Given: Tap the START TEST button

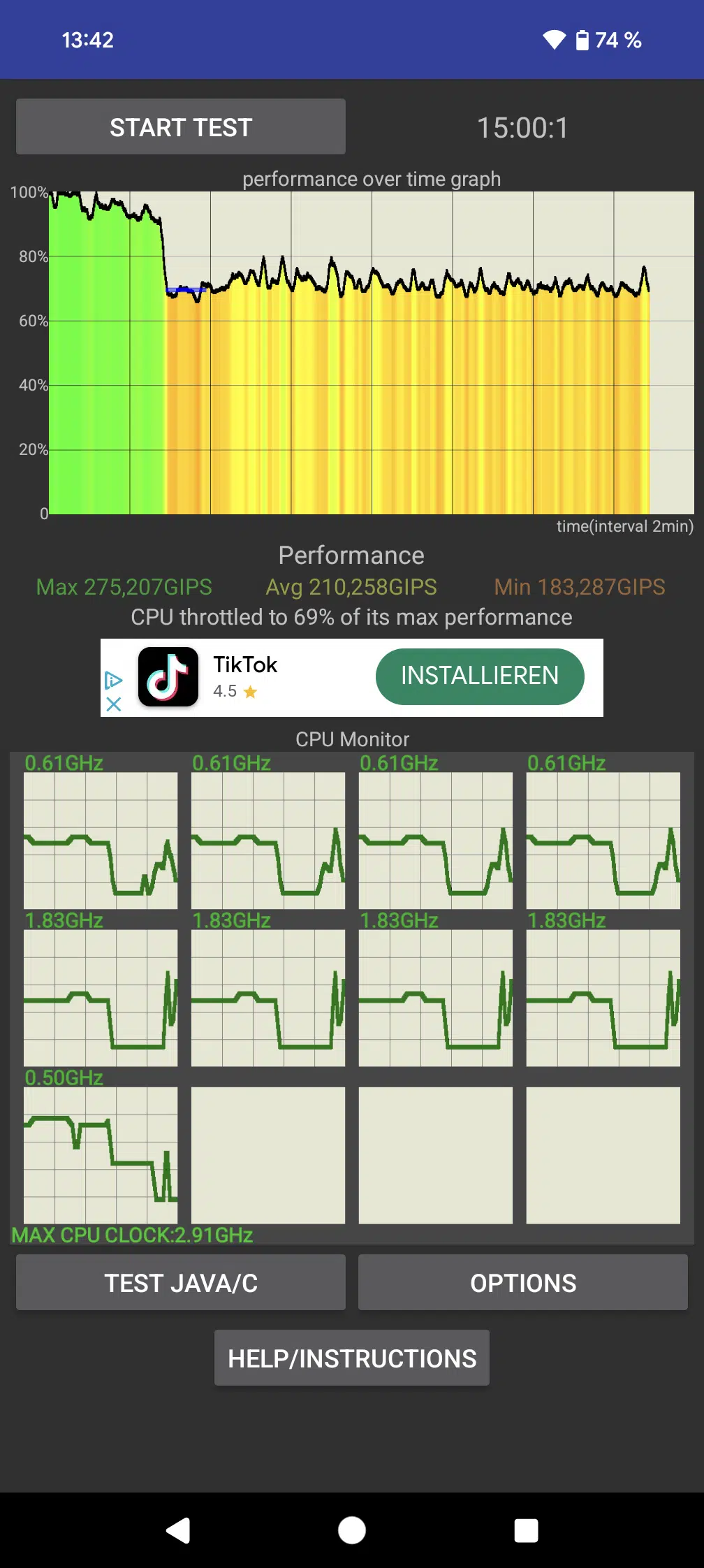Looking at the screenshot, I should pyautogui.click(x=181, y=126).
